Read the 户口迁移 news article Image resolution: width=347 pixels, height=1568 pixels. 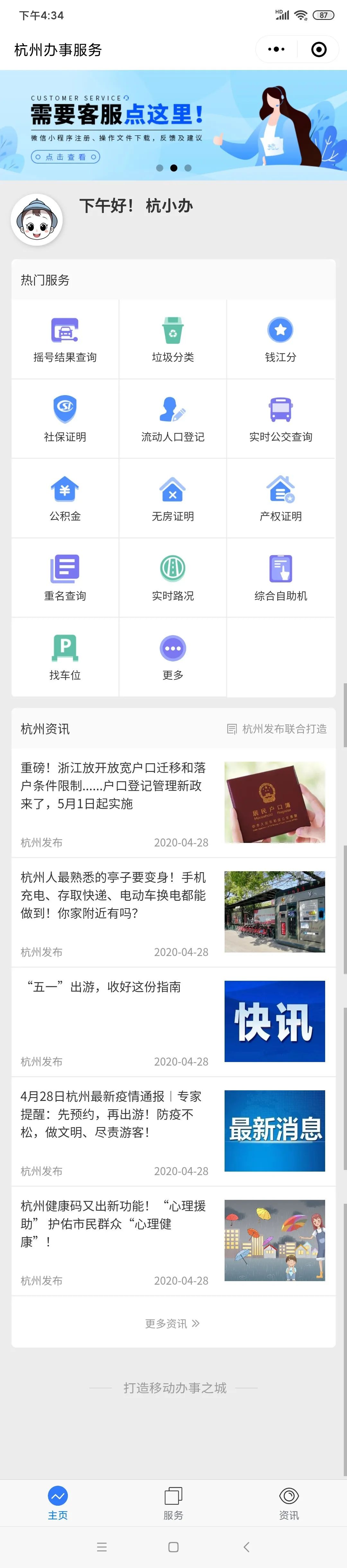(113, 785)
